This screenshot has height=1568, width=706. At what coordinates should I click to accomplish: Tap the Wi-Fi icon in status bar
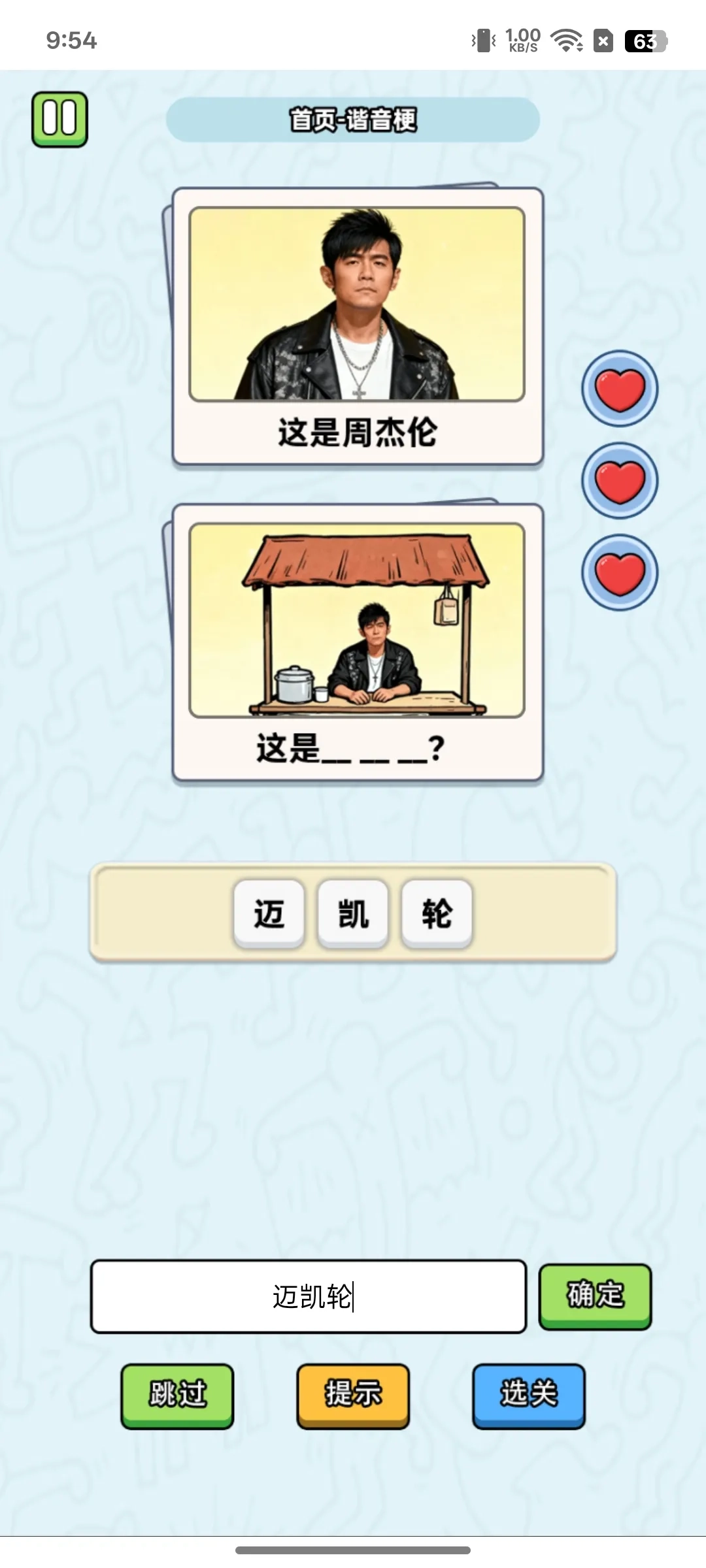pos(568,41)
